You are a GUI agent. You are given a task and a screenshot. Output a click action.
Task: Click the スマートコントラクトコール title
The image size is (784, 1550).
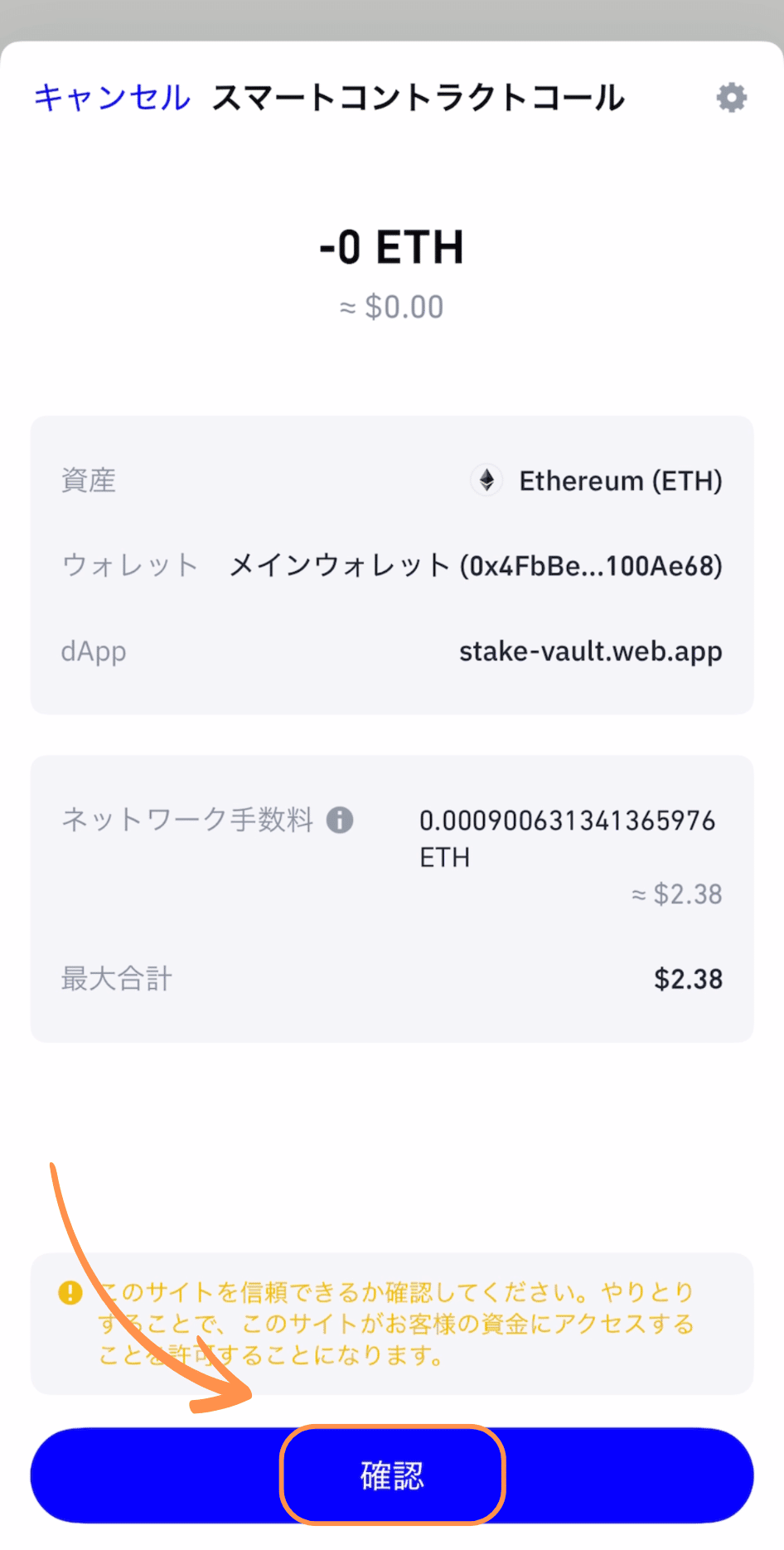(419, 97)
